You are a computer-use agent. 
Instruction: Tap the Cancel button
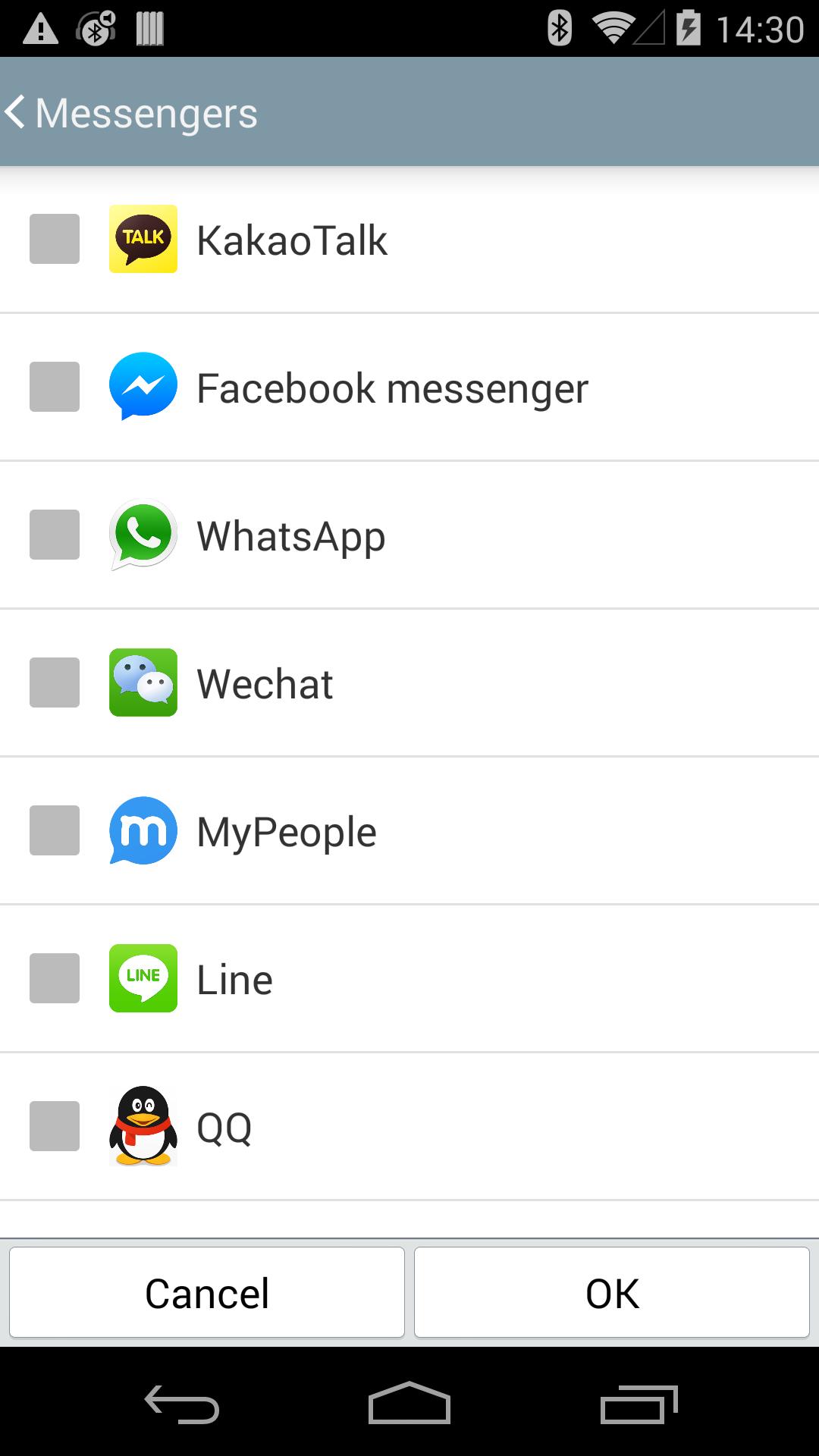(206, 1292)
